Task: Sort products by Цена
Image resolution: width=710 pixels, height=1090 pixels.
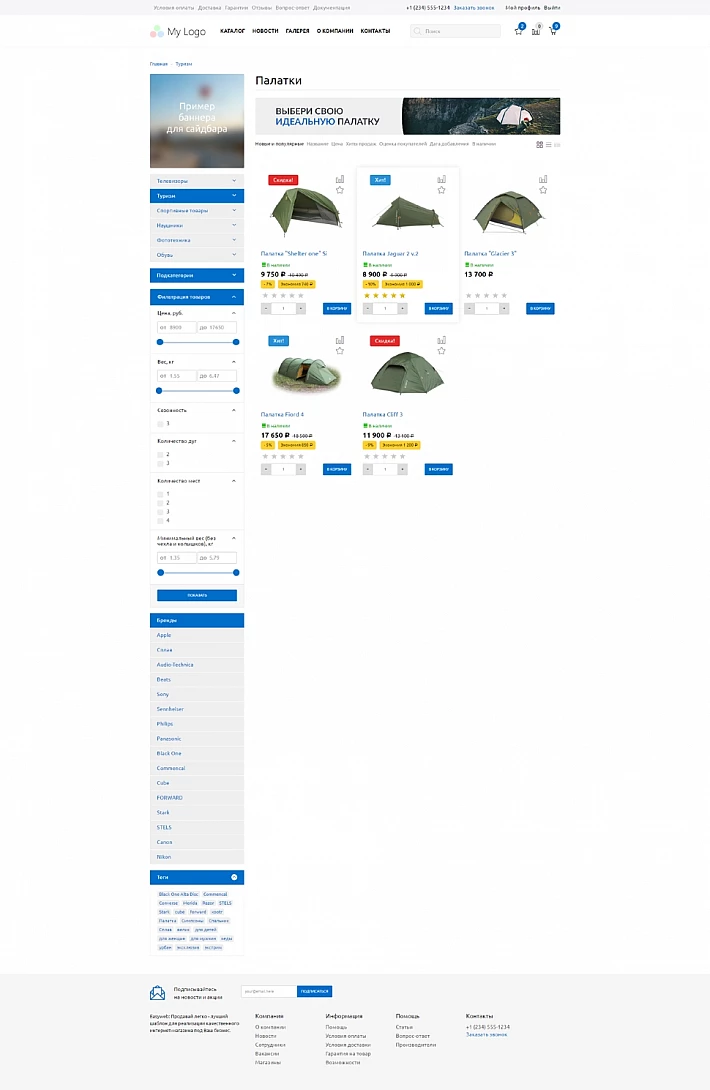Action: [x=337, y=144]
